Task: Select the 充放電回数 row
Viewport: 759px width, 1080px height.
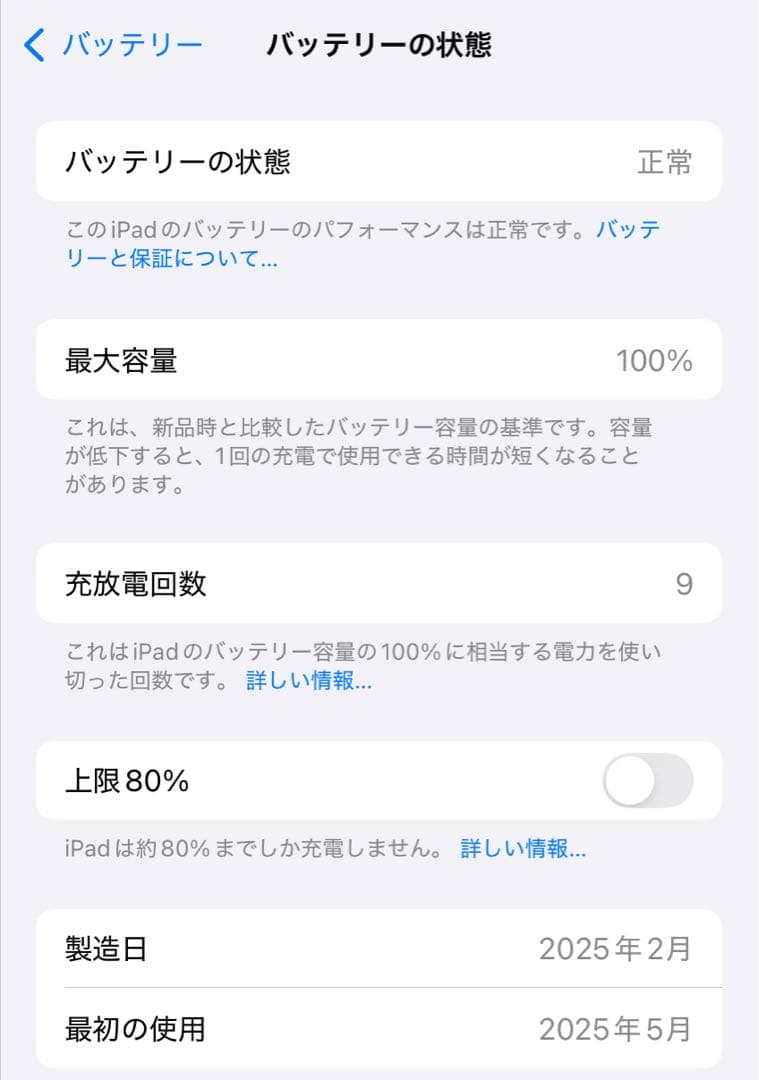Action: coord(300,585)
